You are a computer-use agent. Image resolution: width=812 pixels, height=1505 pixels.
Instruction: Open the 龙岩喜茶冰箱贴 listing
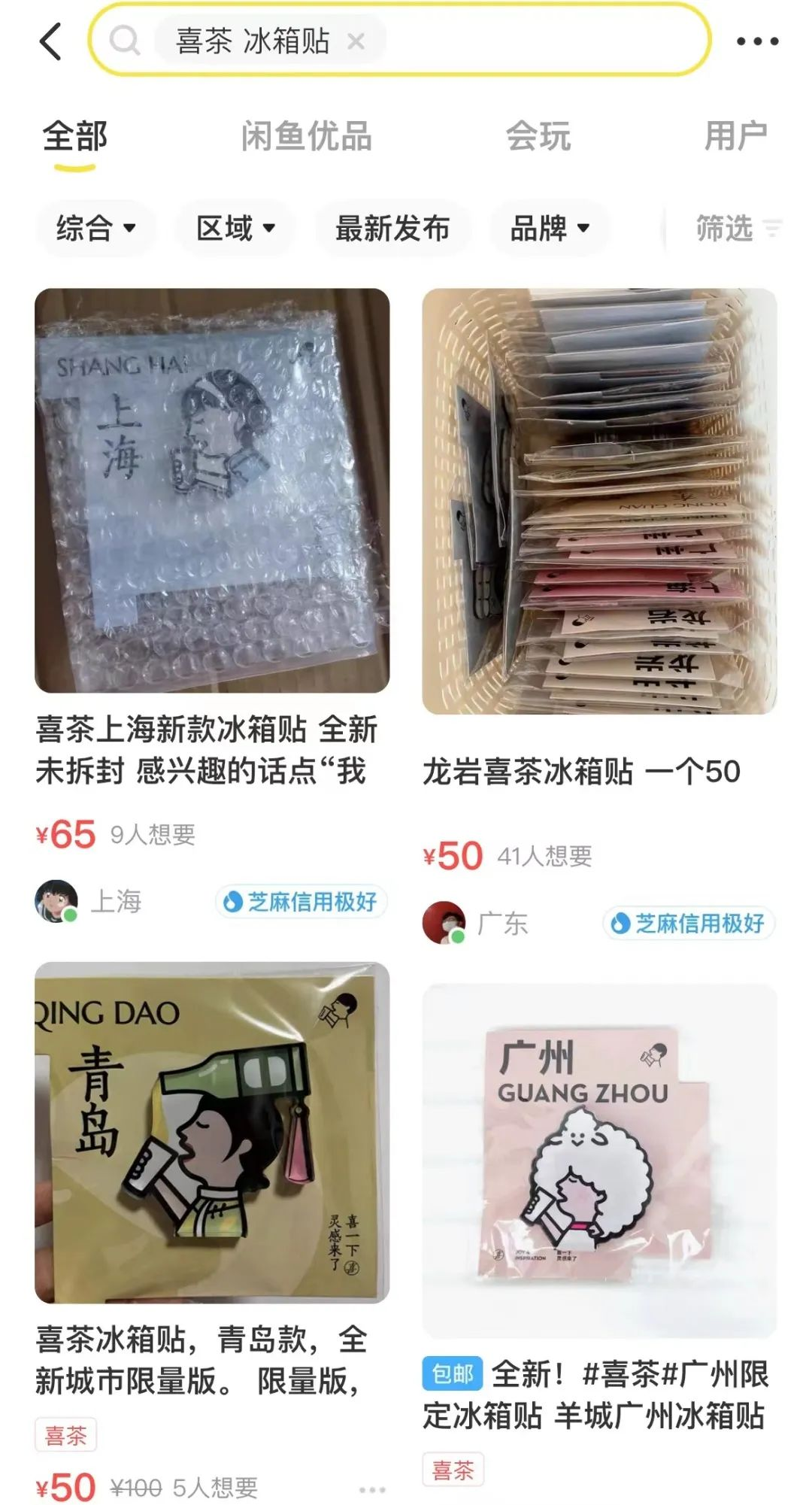tap(599, 502)
